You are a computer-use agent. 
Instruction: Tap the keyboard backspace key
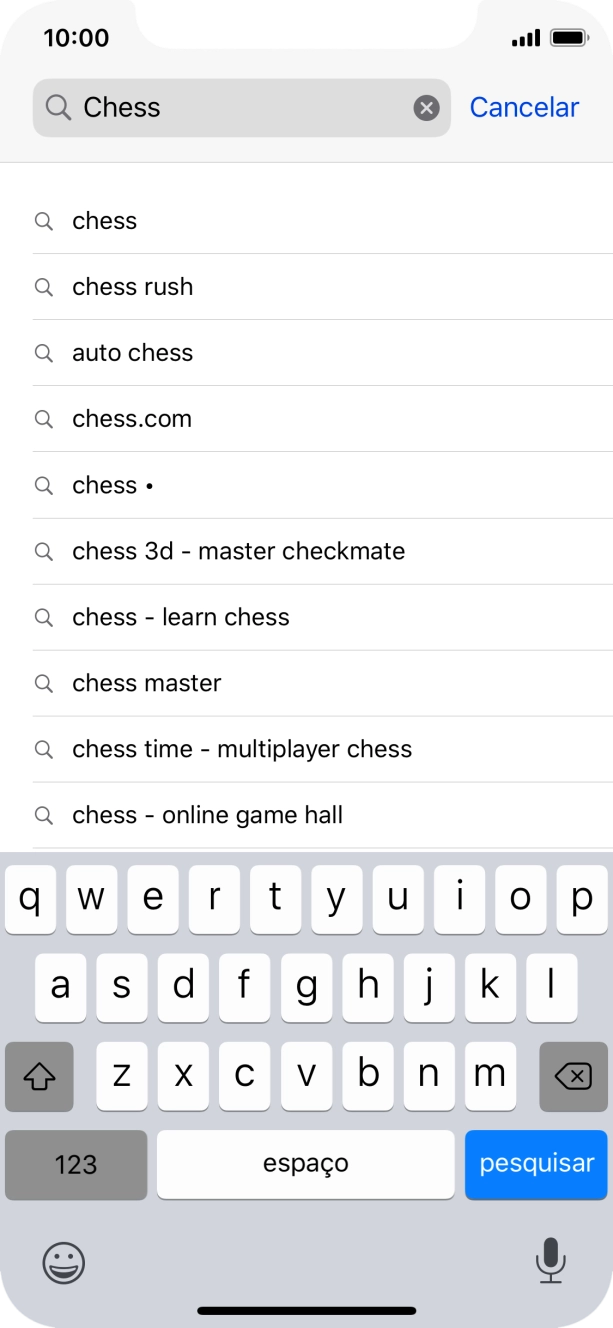tap(573, 1076)
